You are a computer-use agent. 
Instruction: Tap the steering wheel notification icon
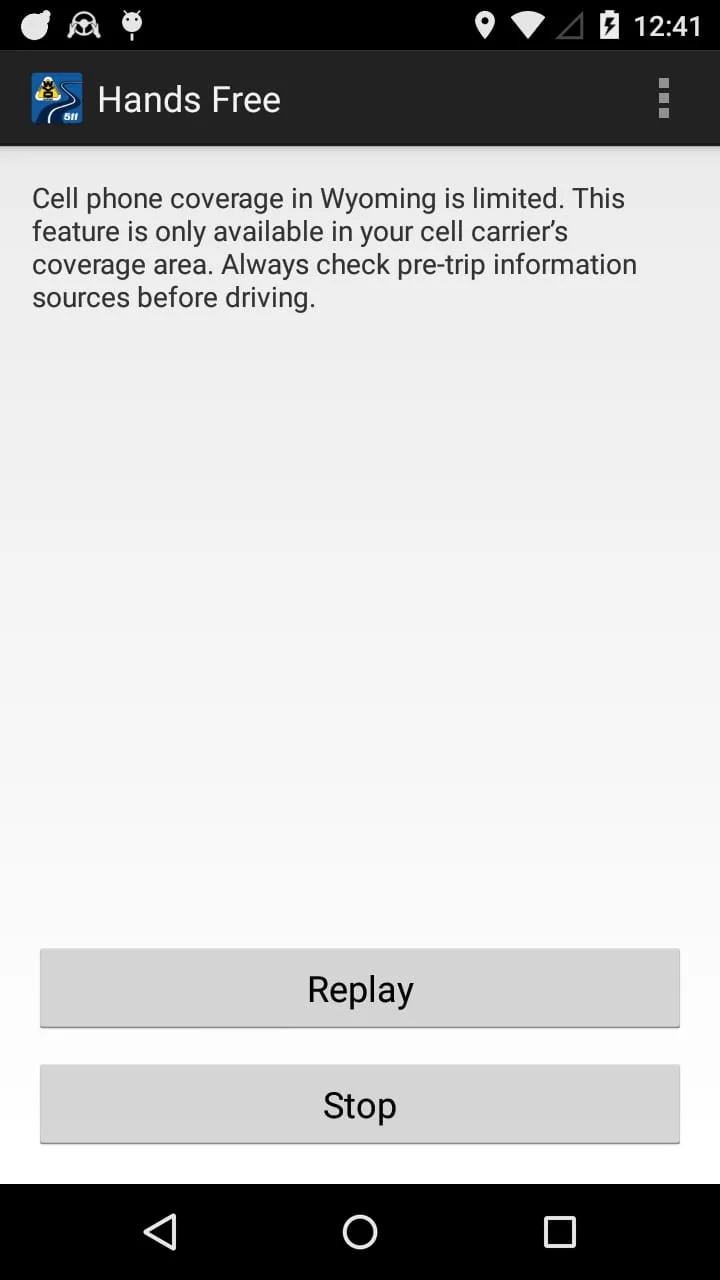(83, 25)
